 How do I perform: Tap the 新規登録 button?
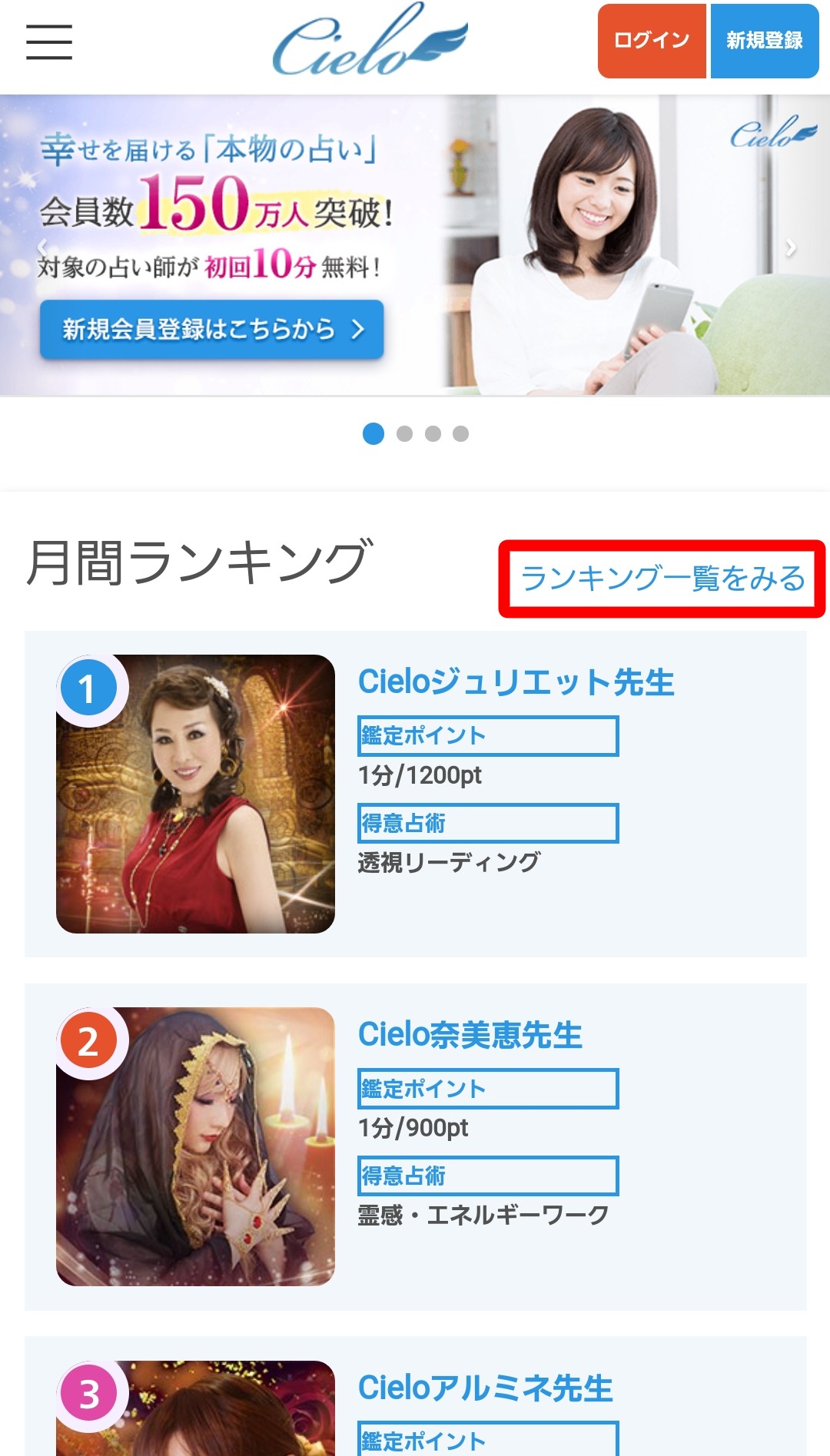(764, 41)
